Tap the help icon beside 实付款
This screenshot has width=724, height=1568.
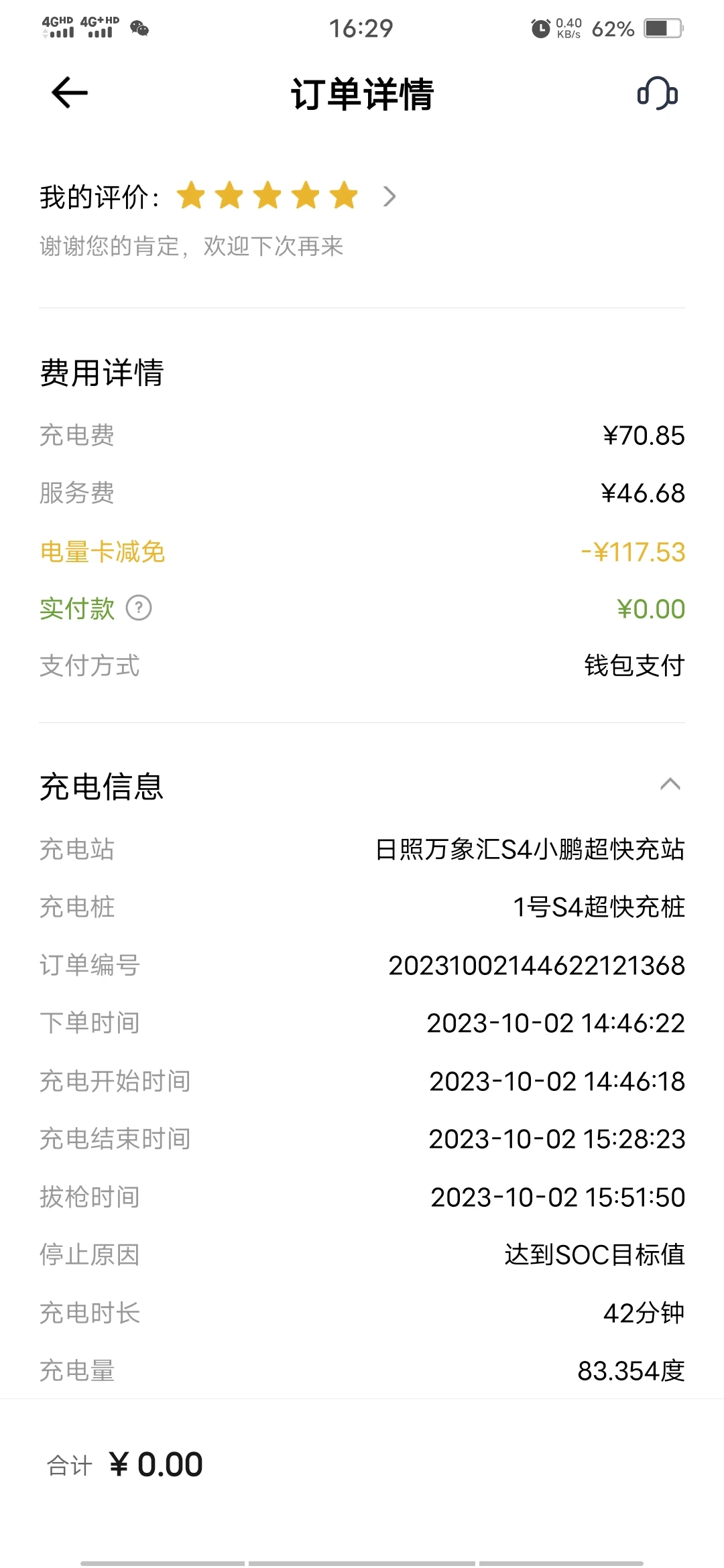139,608
